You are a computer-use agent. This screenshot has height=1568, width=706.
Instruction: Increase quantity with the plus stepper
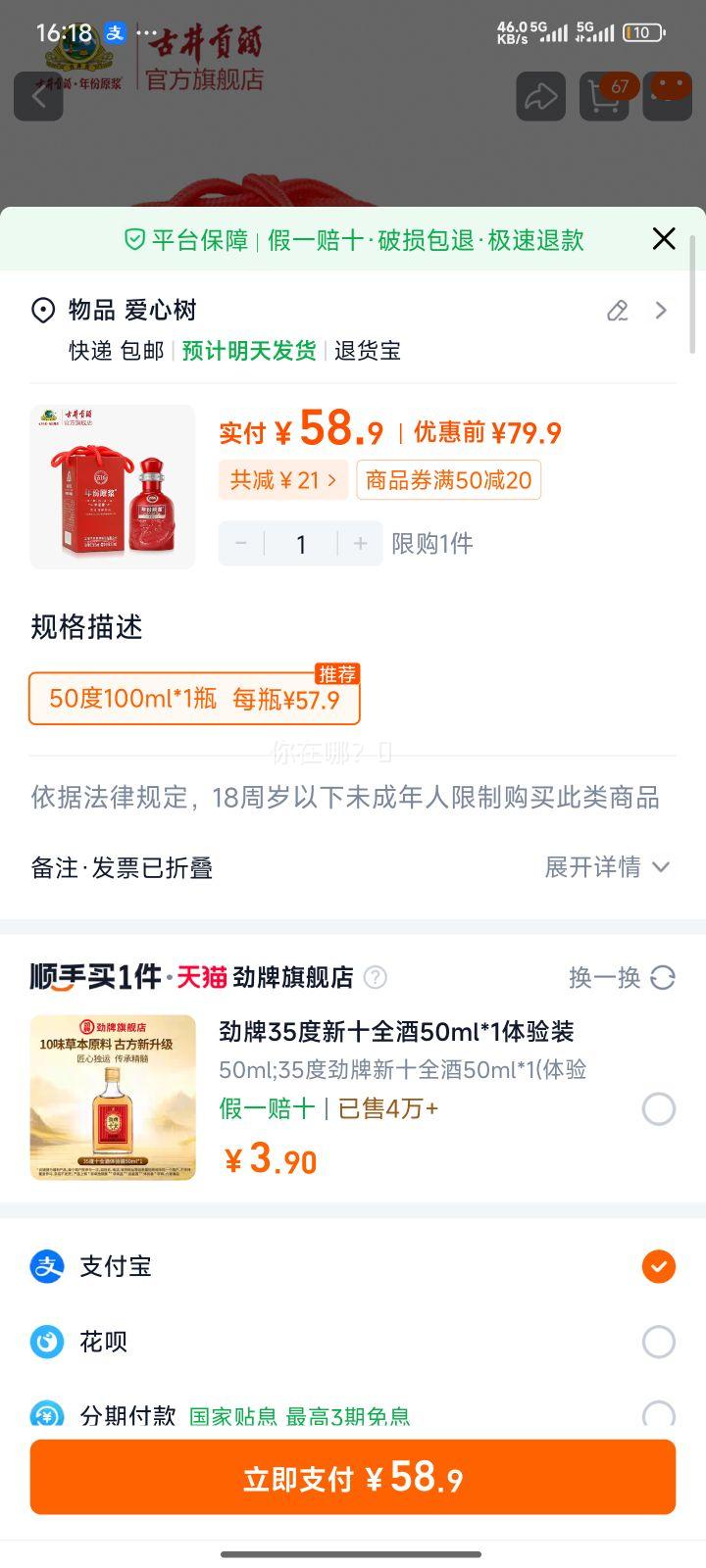coord(359,543)
